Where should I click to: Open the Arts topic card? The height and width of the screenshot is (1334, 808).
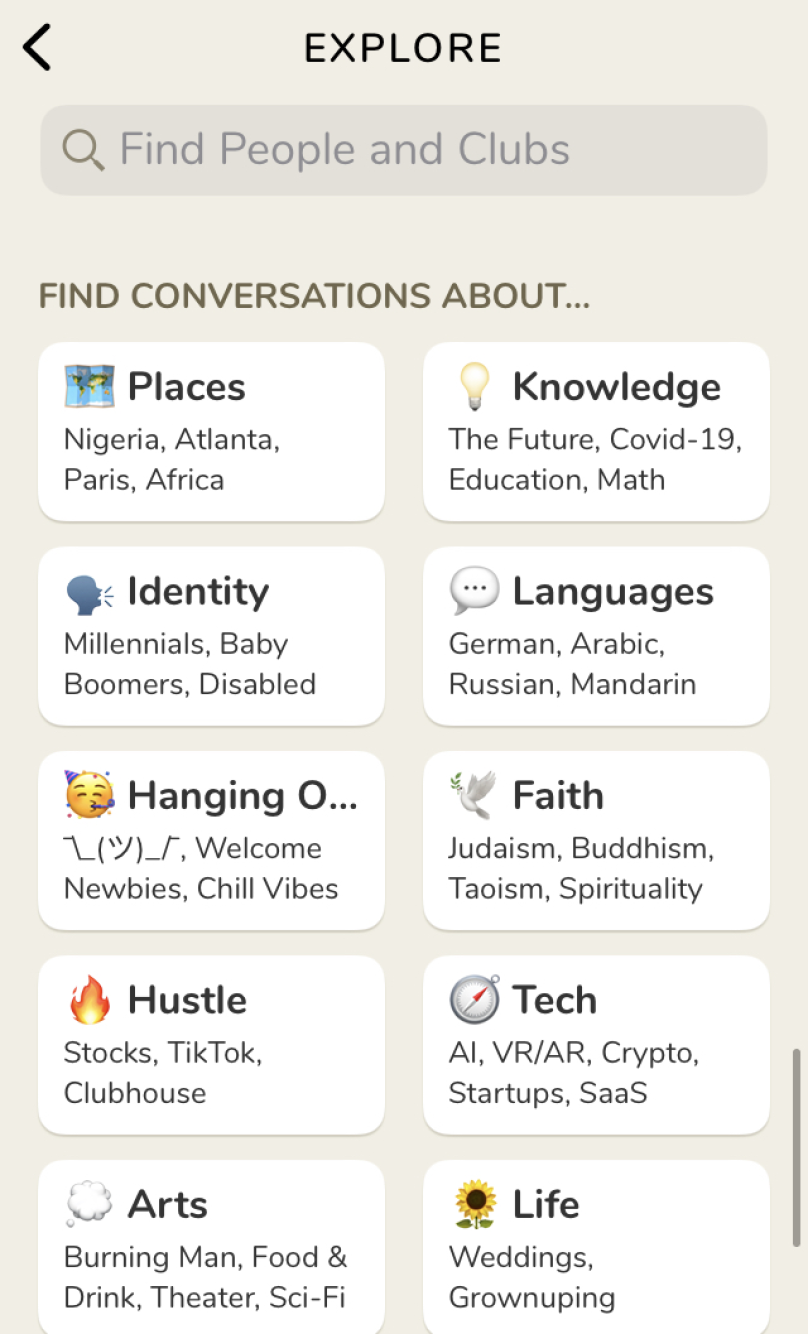point(211,1247)
